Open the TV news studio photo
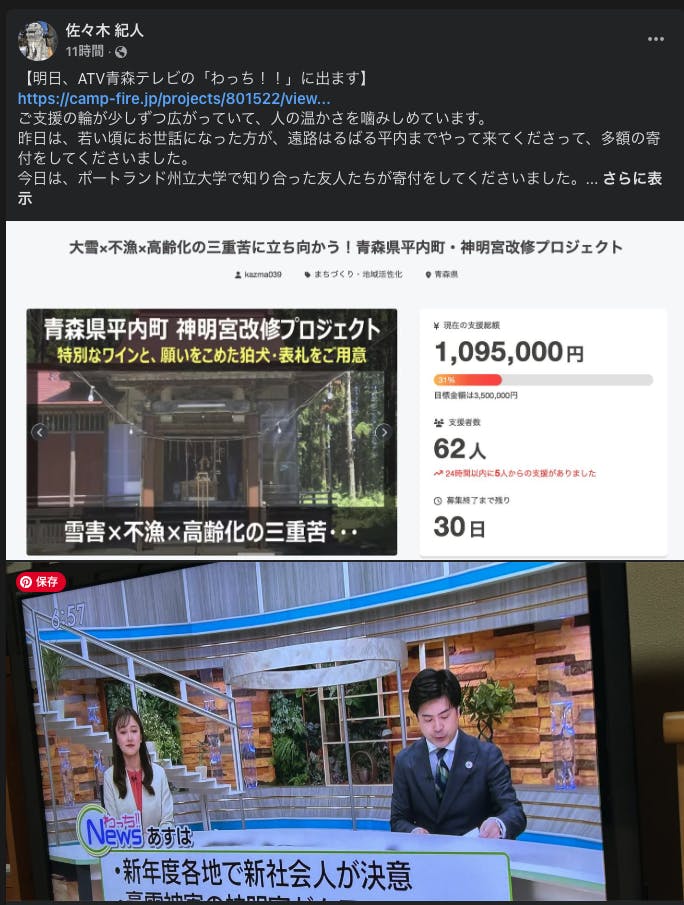This screenshot has height=905, width=684. 342,735
